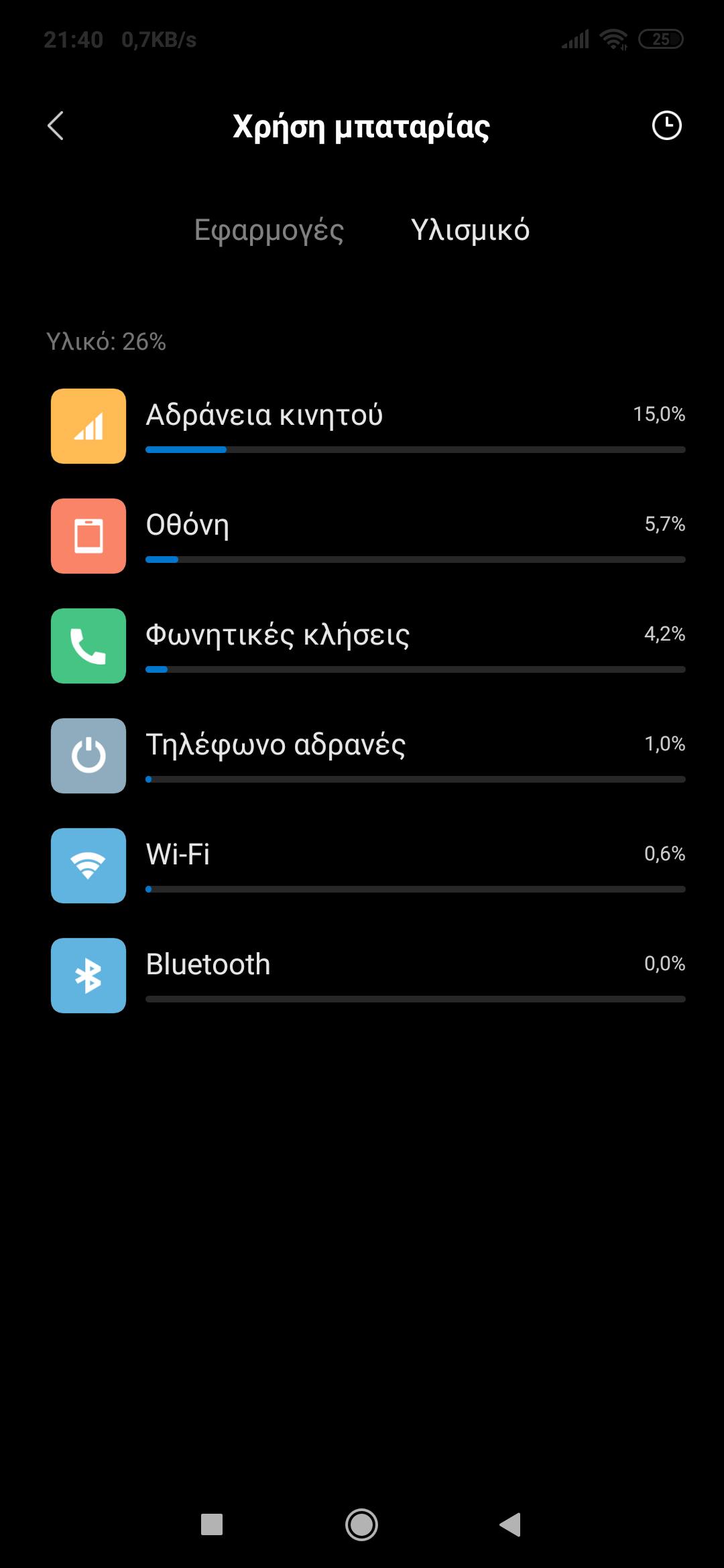
Task: Open Wi-Fi battery usage row
Action: click(x=367, y=866)
